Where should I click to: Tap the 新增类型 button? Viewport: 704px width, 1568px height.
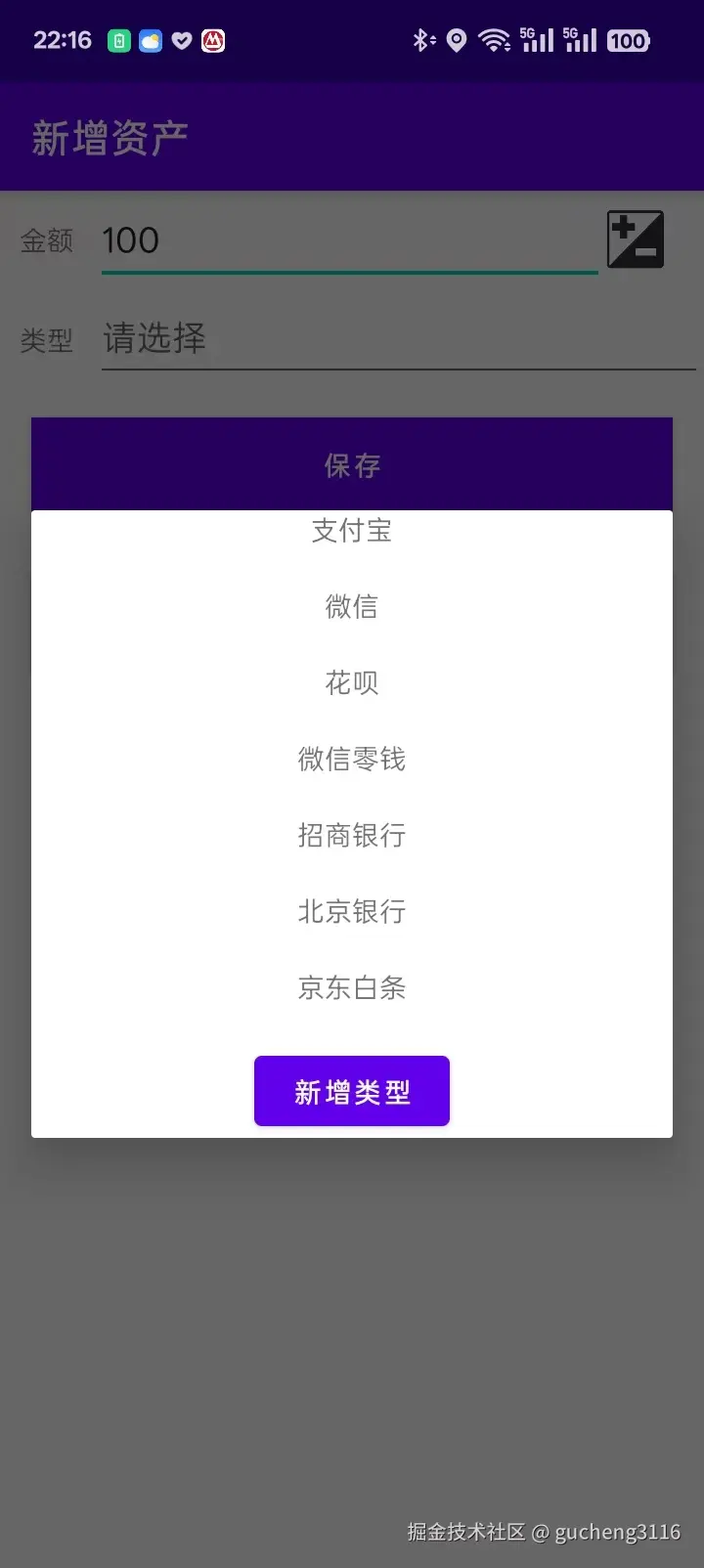(x=351, y=1091)
